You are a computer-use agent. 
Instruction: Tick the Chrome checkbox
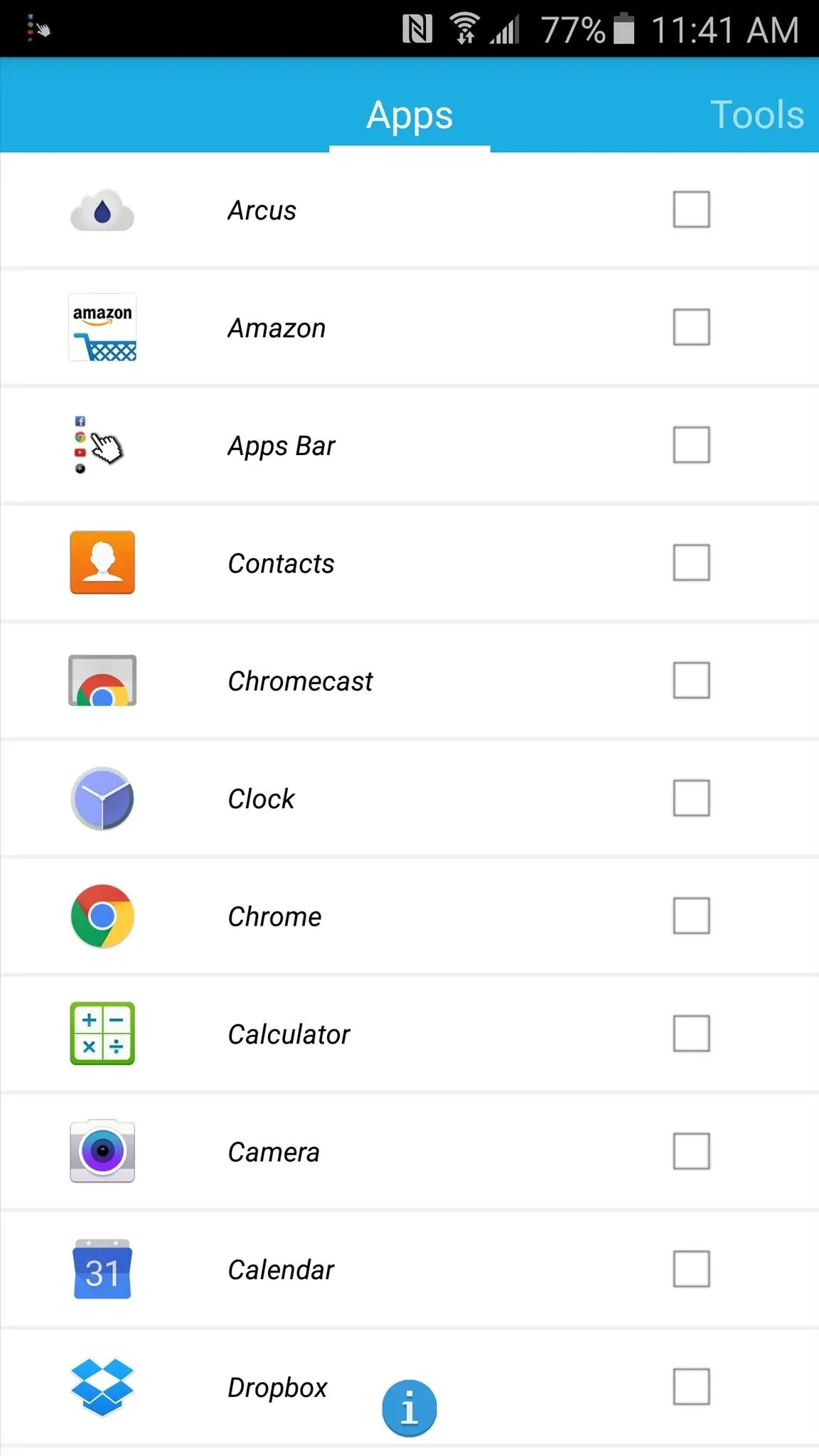[691, 916]
